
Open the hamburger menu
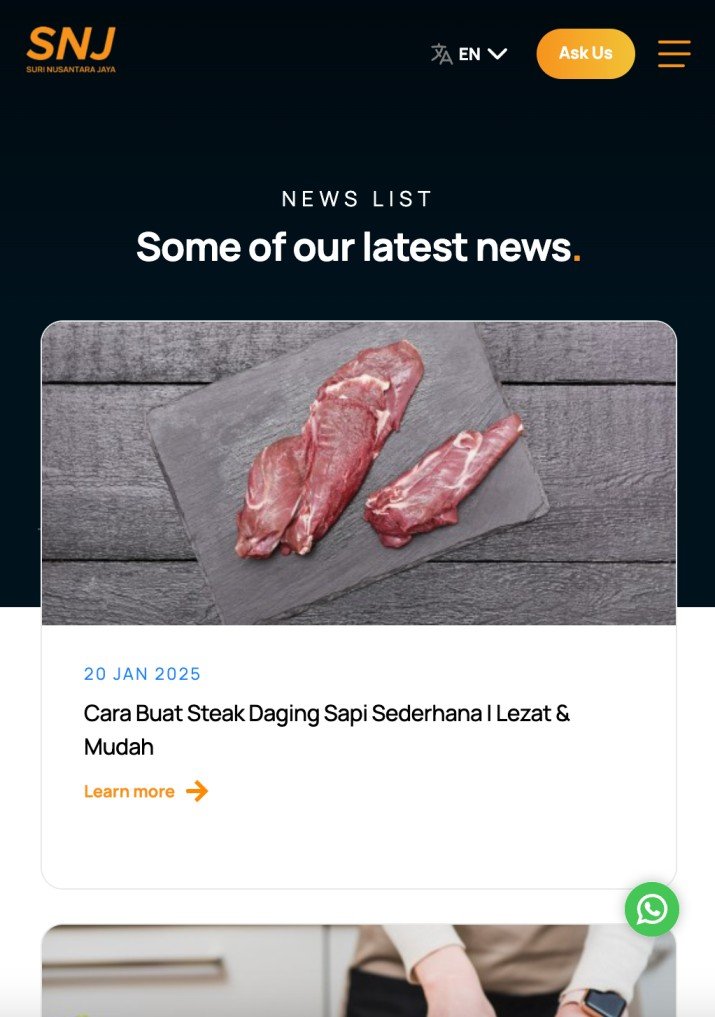[x=673, y=54]
